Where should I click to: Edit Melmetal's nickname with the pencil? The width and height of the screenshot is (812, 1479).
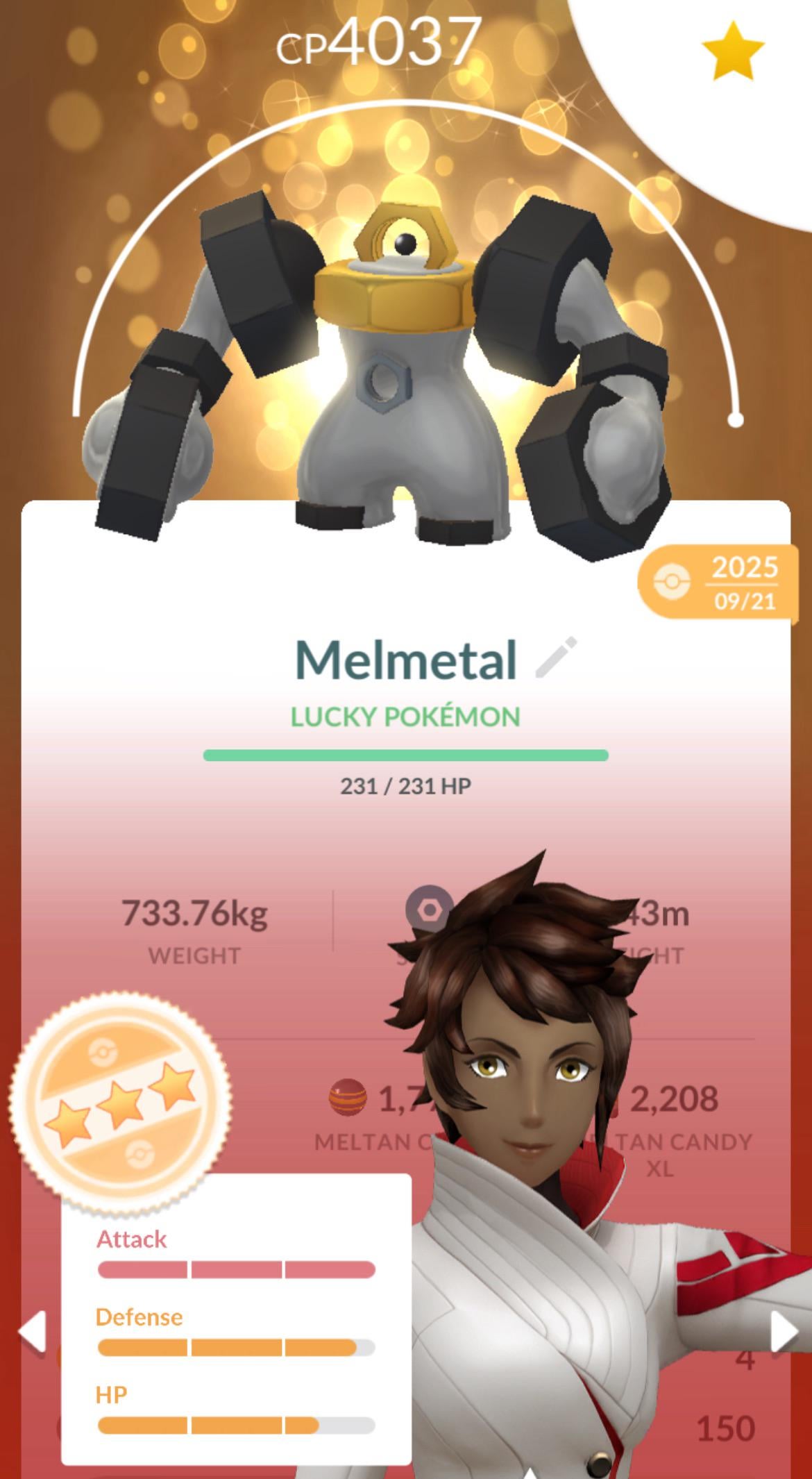[556, 656]
